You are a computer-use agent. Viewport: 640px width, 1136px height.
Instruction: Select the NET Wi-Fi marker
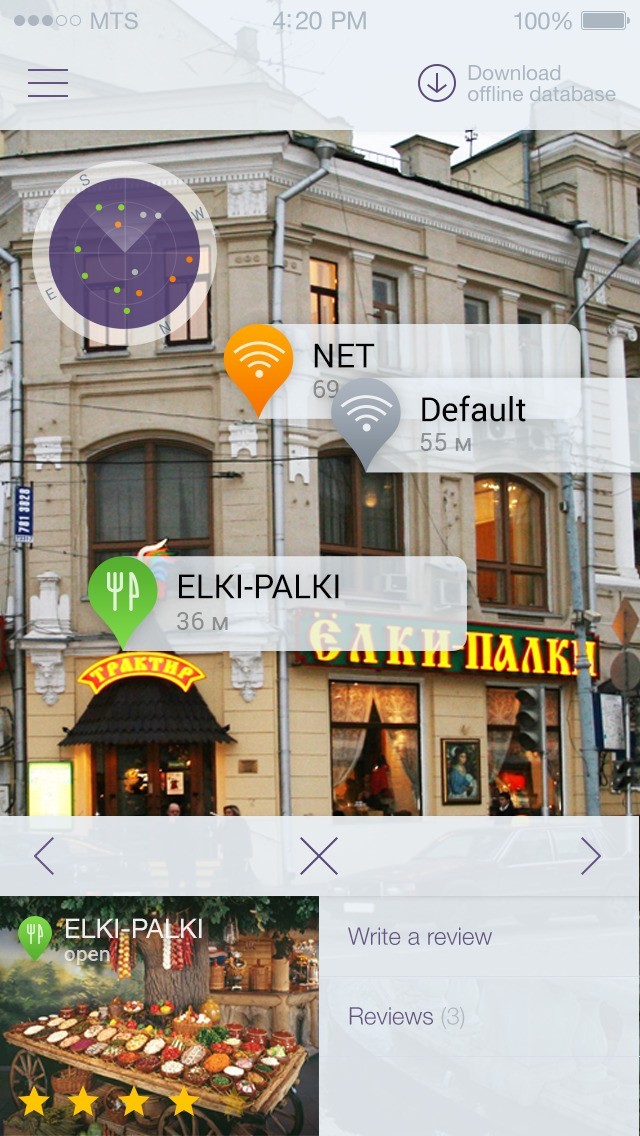click(x=258, y=363)
